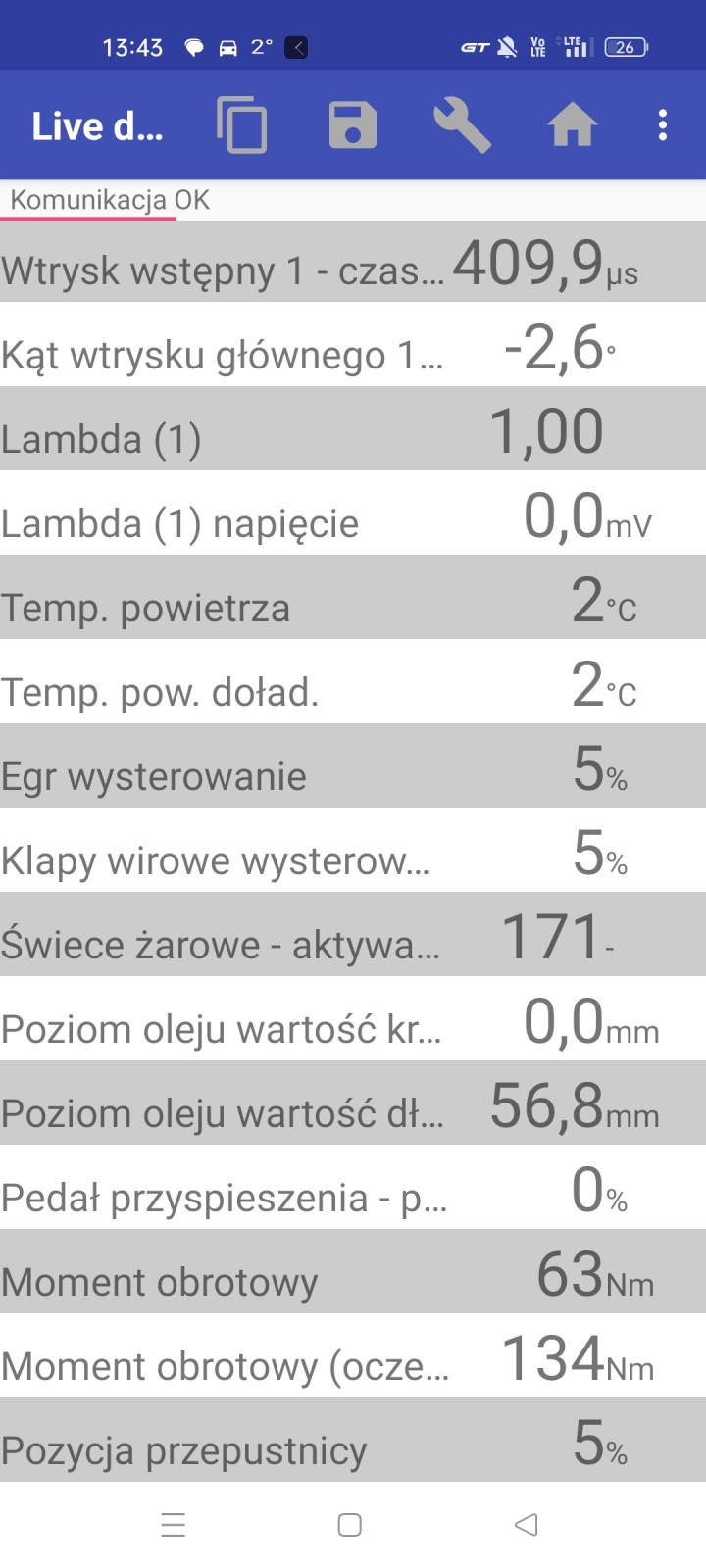The height and width of the screenshot is (1568, 706).
Task: Copy the live data values
Action: tap(241, 124)
